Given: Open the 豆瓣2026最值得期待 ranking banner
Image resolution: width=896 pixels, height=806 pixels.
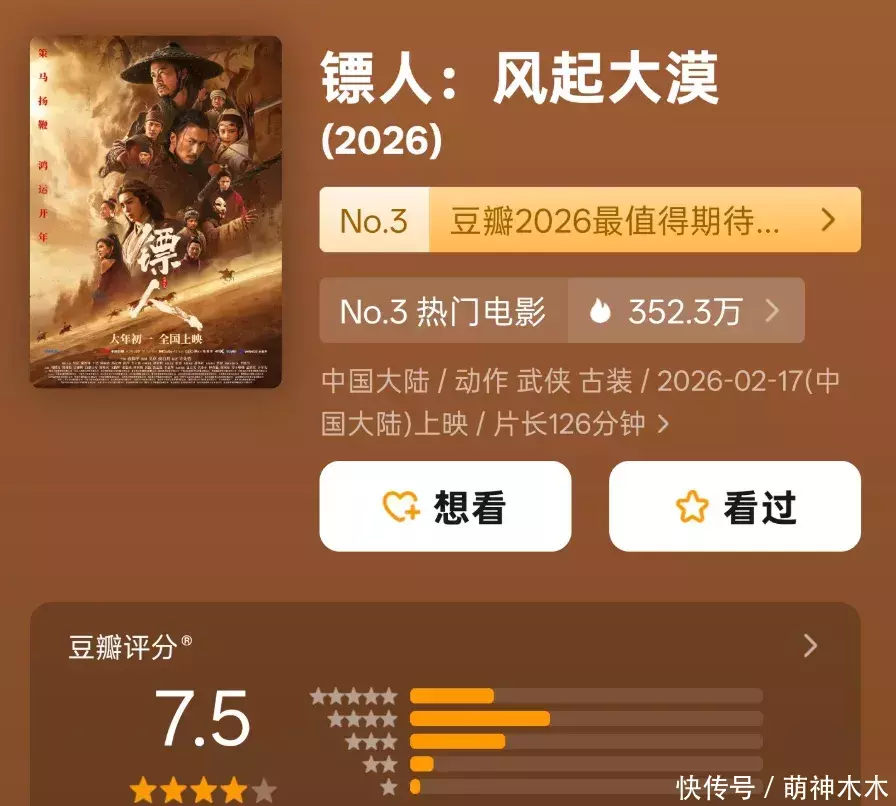Looking at the screenshot, I should coord(590,220).
